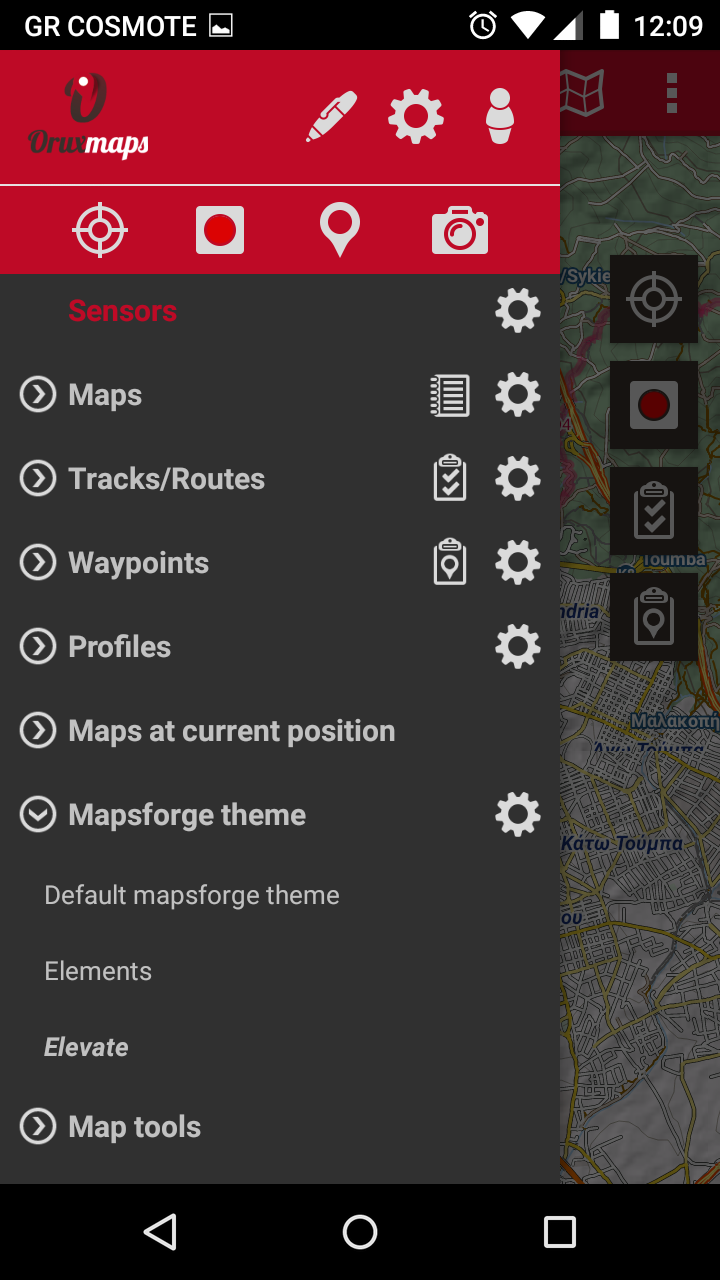Screen dimensions: 720x1280
Task: Open the maps list icon beside Maps
Action: pyautogui.click(x=450, y=395)
